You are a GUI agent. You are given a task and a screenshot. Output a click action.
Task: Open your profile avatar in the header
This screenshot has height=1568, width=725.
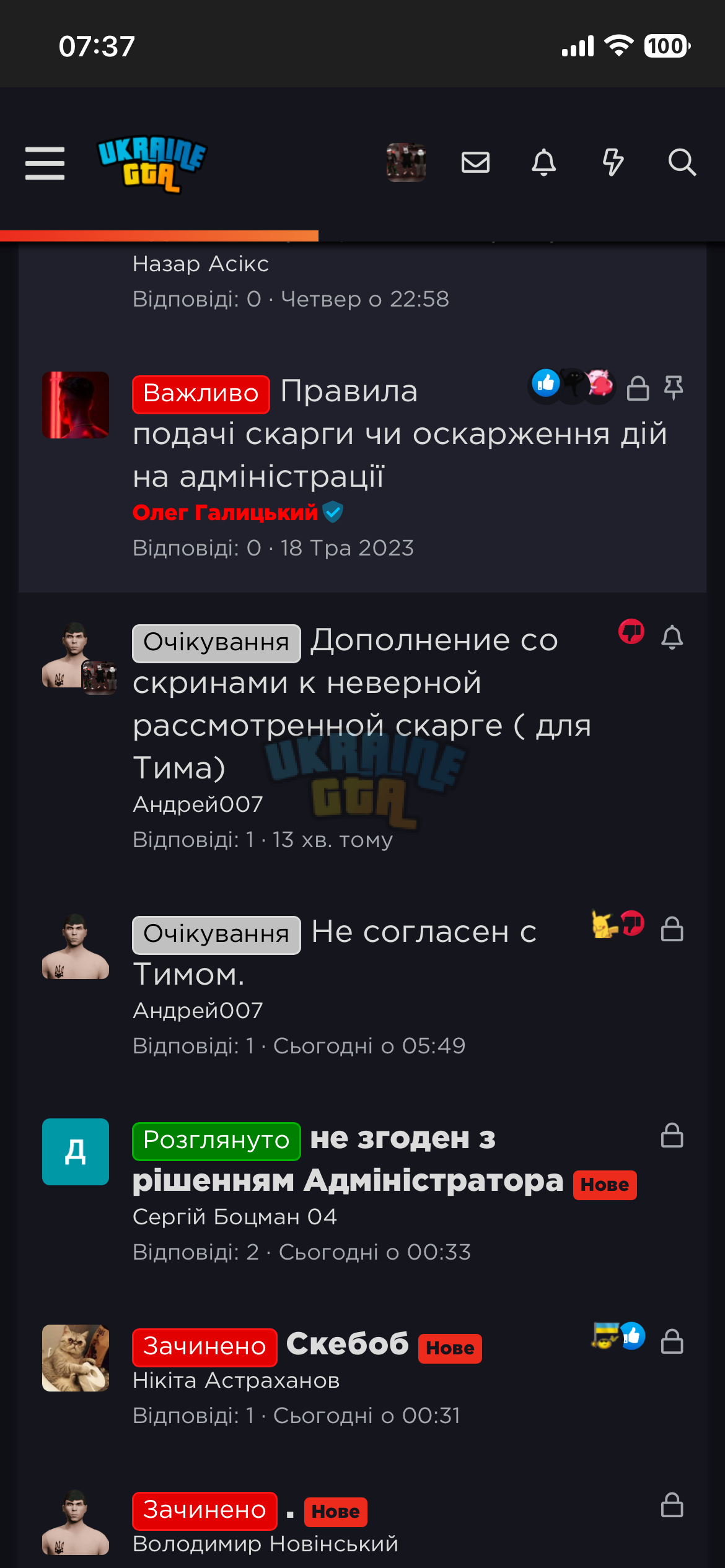coord(406,162)
